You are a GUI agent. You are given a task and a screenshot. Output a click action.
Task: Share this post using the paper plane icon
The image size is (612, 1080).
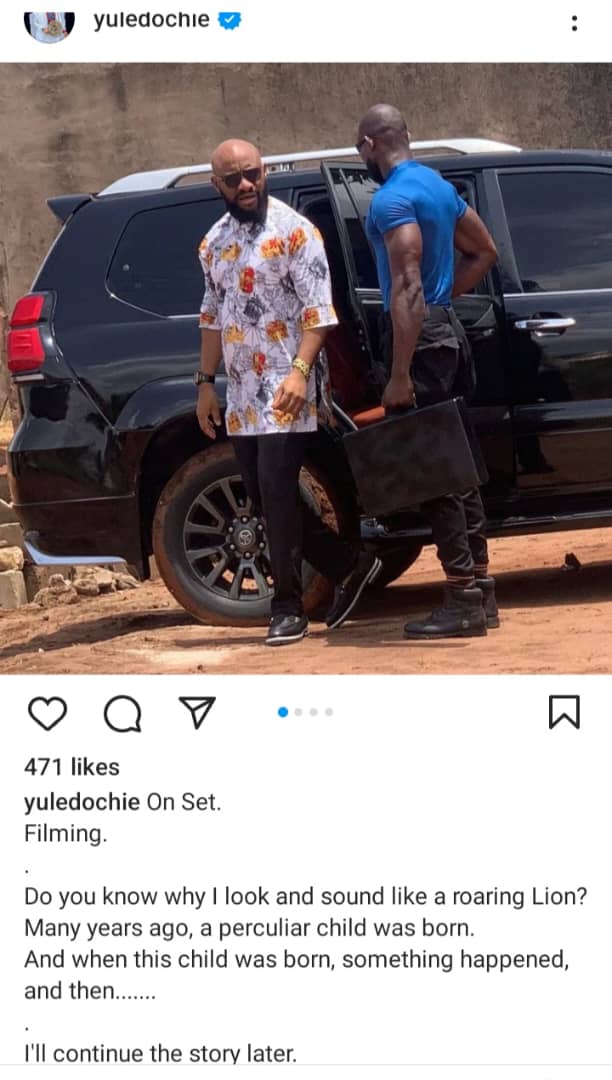(x=197, y=712)
